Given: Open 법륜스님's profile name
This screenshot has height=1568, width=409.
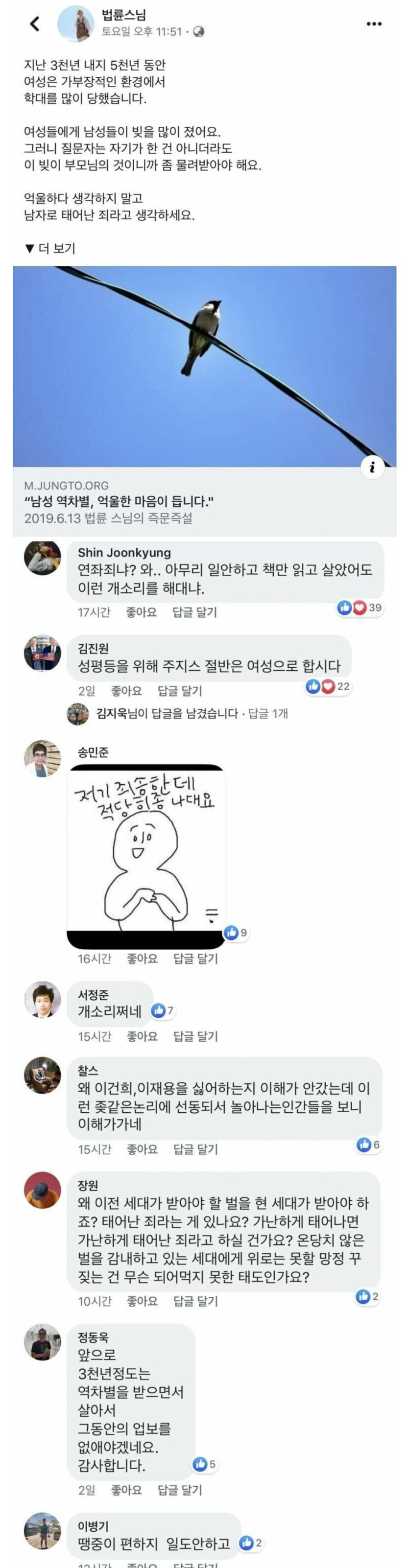Looking at the screenshot, I should coord(123,15).
